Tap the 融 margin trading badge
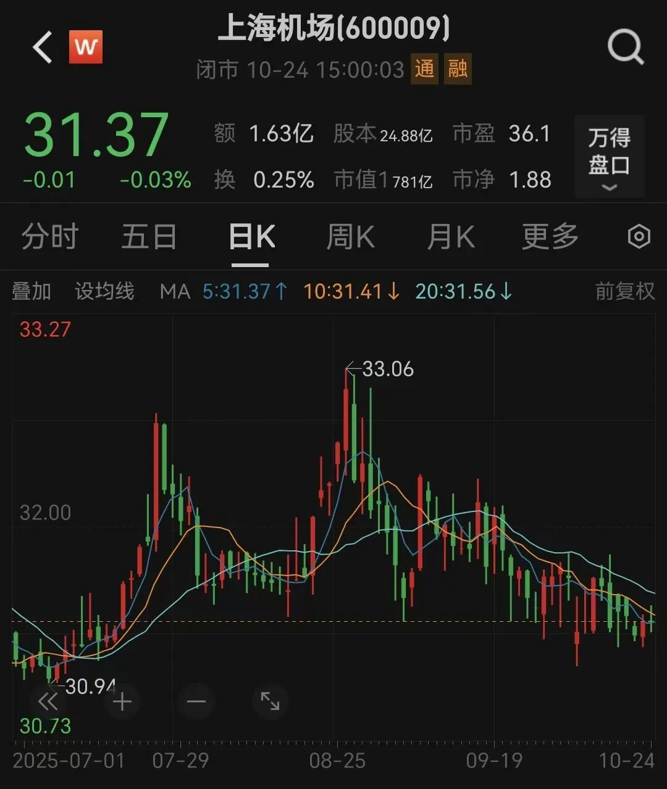The image size is (667, 789). point(458,69)
